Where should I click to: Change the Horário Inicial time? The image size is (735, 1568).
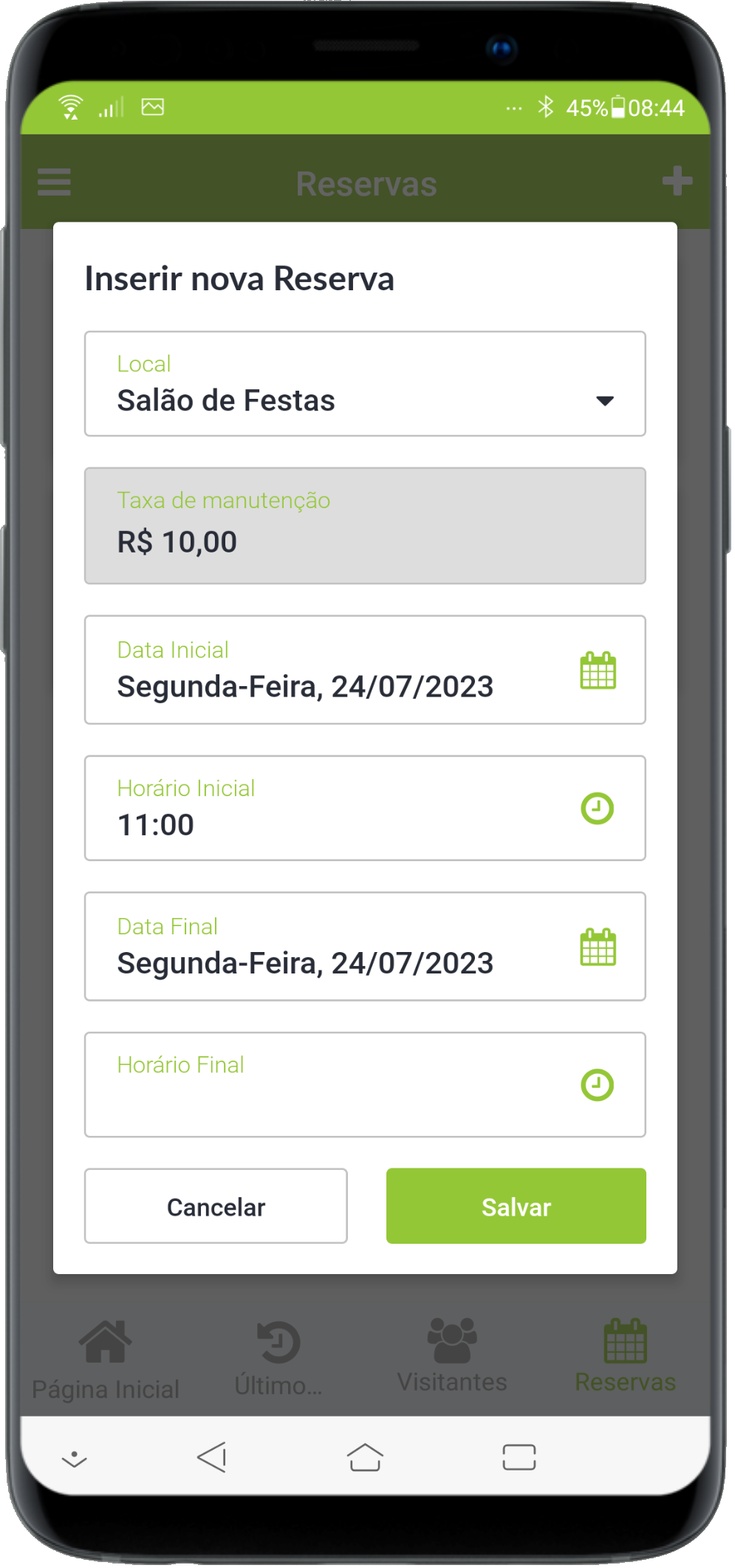click(596, 809)
